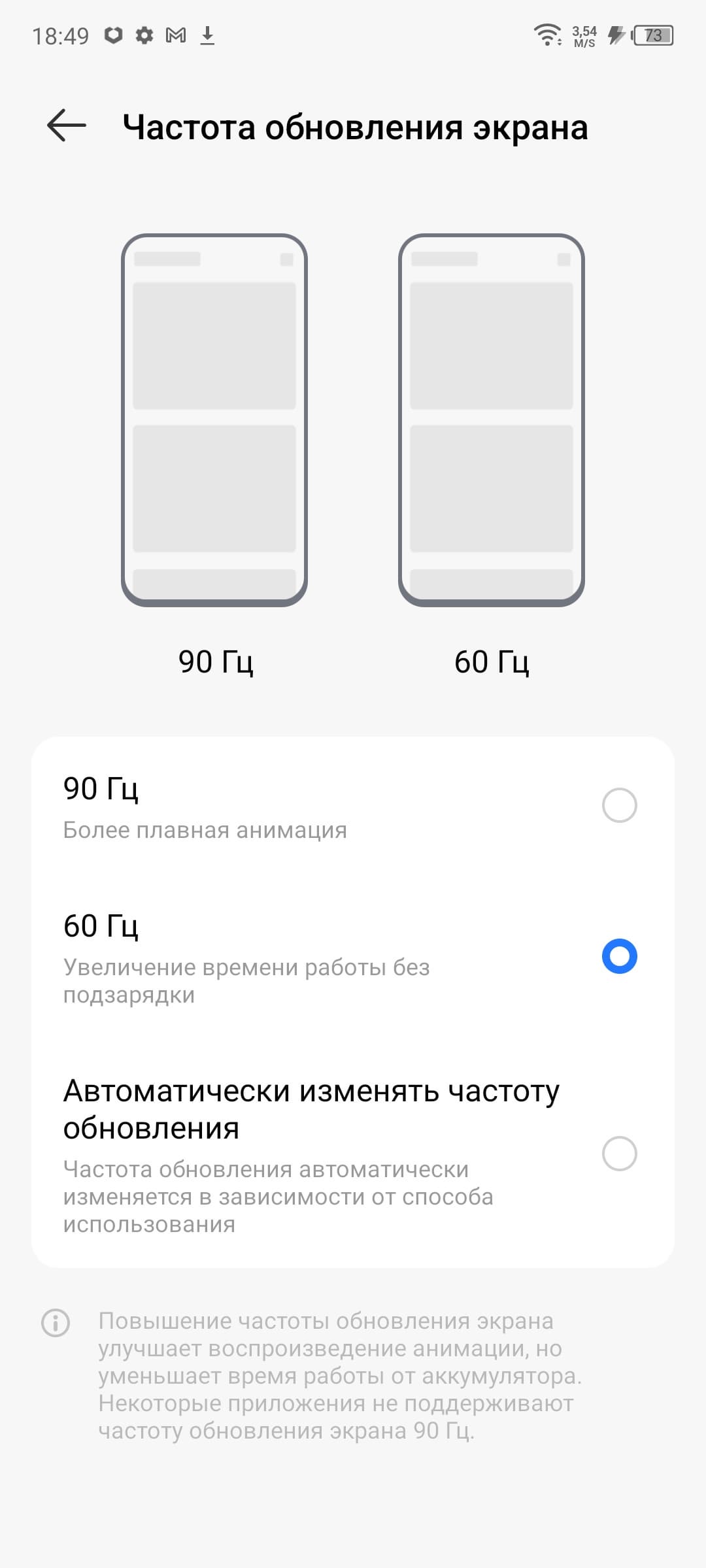Enable automatic refresh rate switching
Viewport: 706px width, 1568px height.
[x=618, y=1154]
